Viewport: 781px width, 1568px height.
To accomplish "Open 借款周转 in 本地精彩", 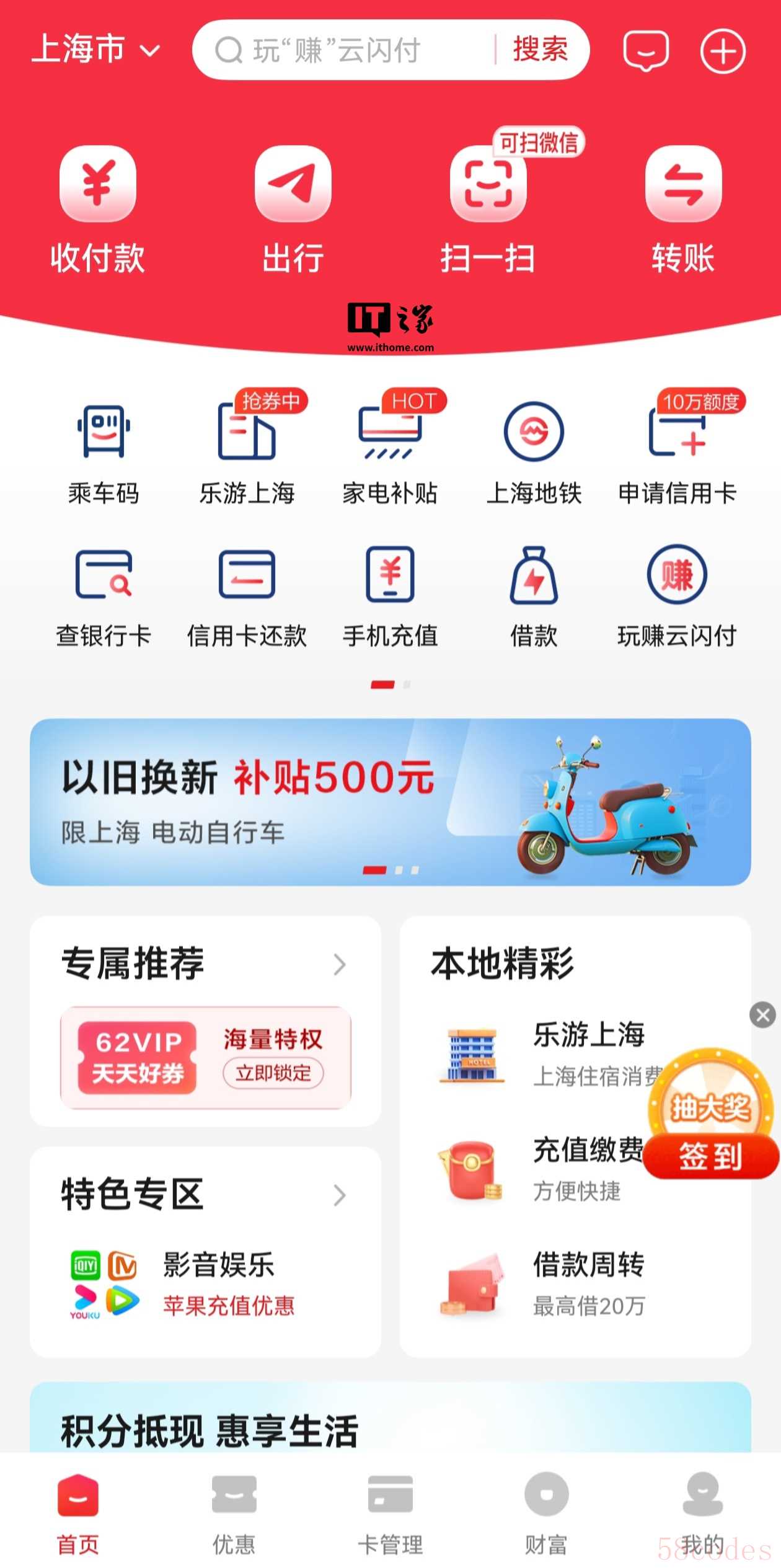I will click(x=588, y=1282).
